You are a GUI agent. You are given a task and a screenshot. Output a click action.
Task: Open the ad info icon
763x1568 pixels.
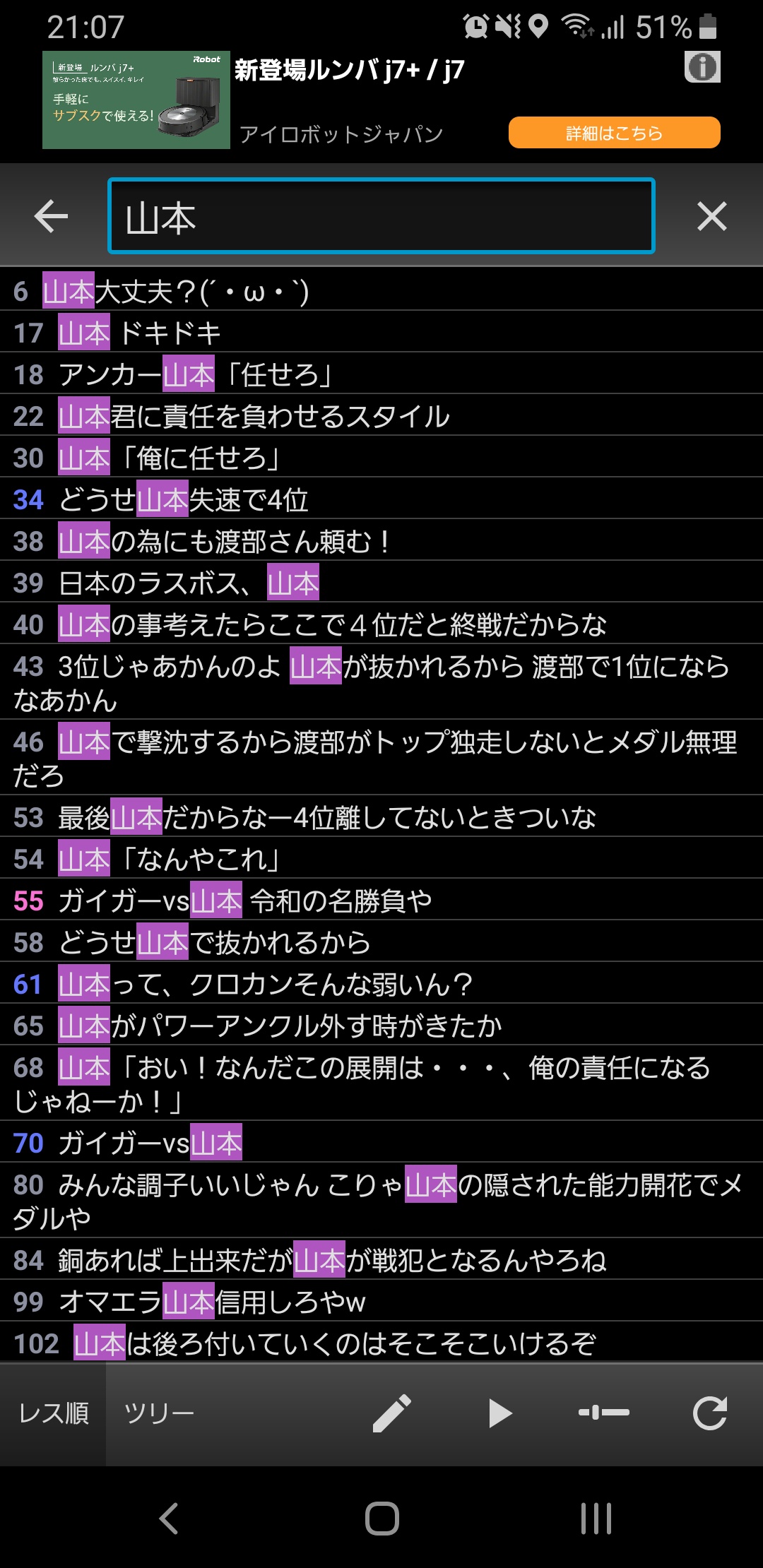[702, 68]
